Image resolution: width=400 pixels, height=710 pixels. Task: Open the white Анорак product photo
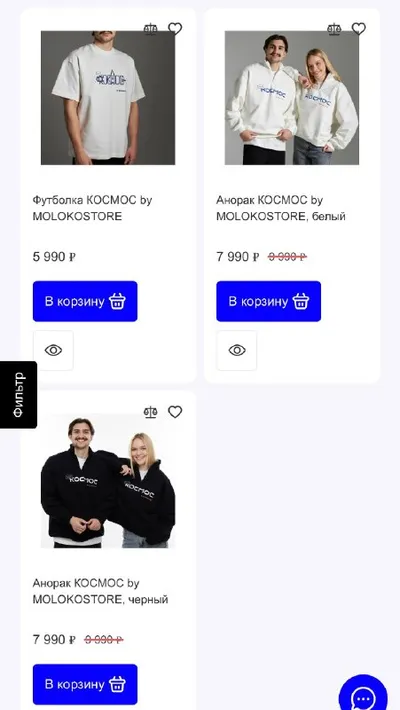[x=292, y=98]
